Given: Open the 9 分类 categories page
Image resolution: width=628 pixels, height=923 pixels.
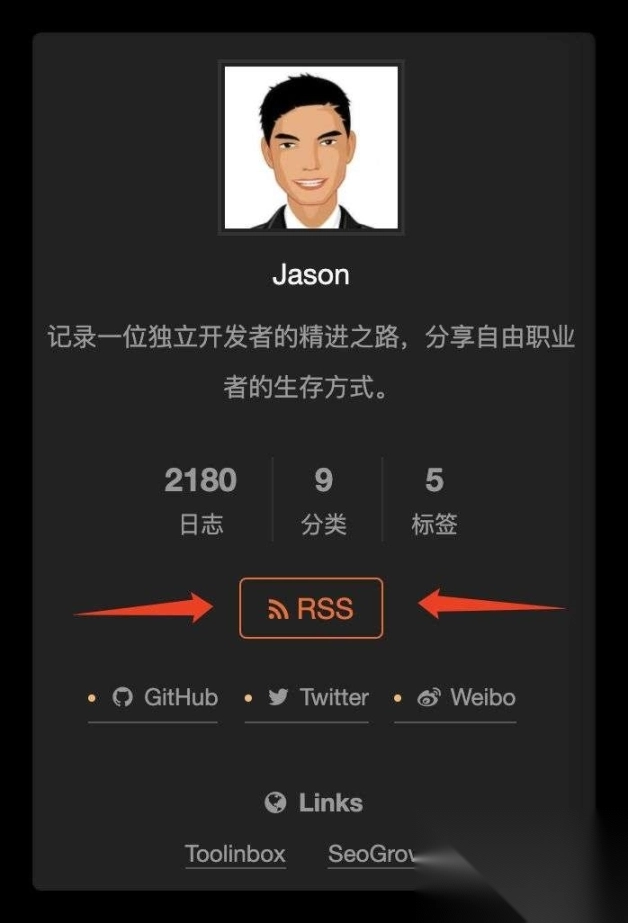Looking at the screenshot, I should [x=323, y=500].
